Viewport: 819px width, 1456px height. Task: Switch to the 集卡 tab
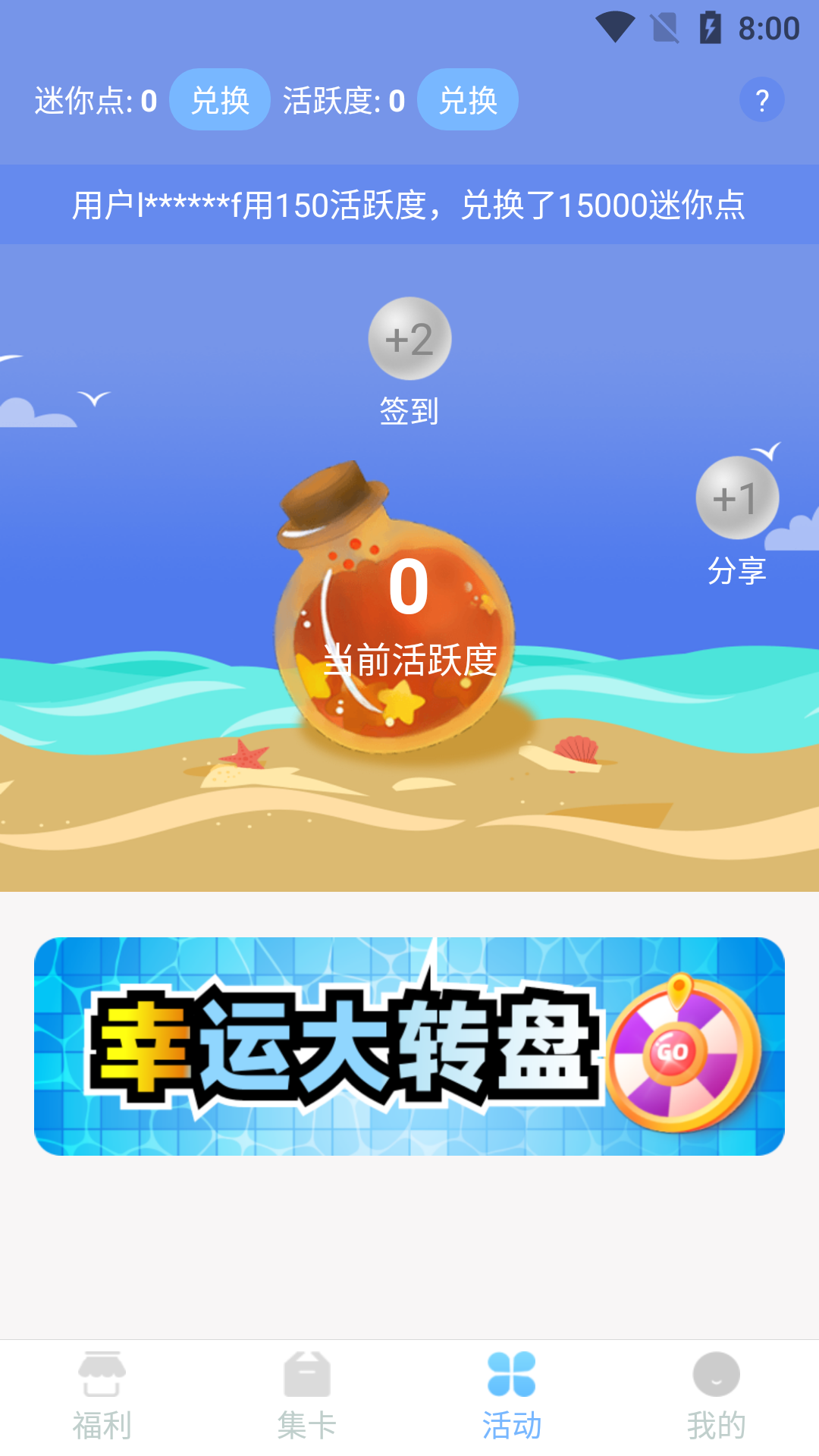307,1397
